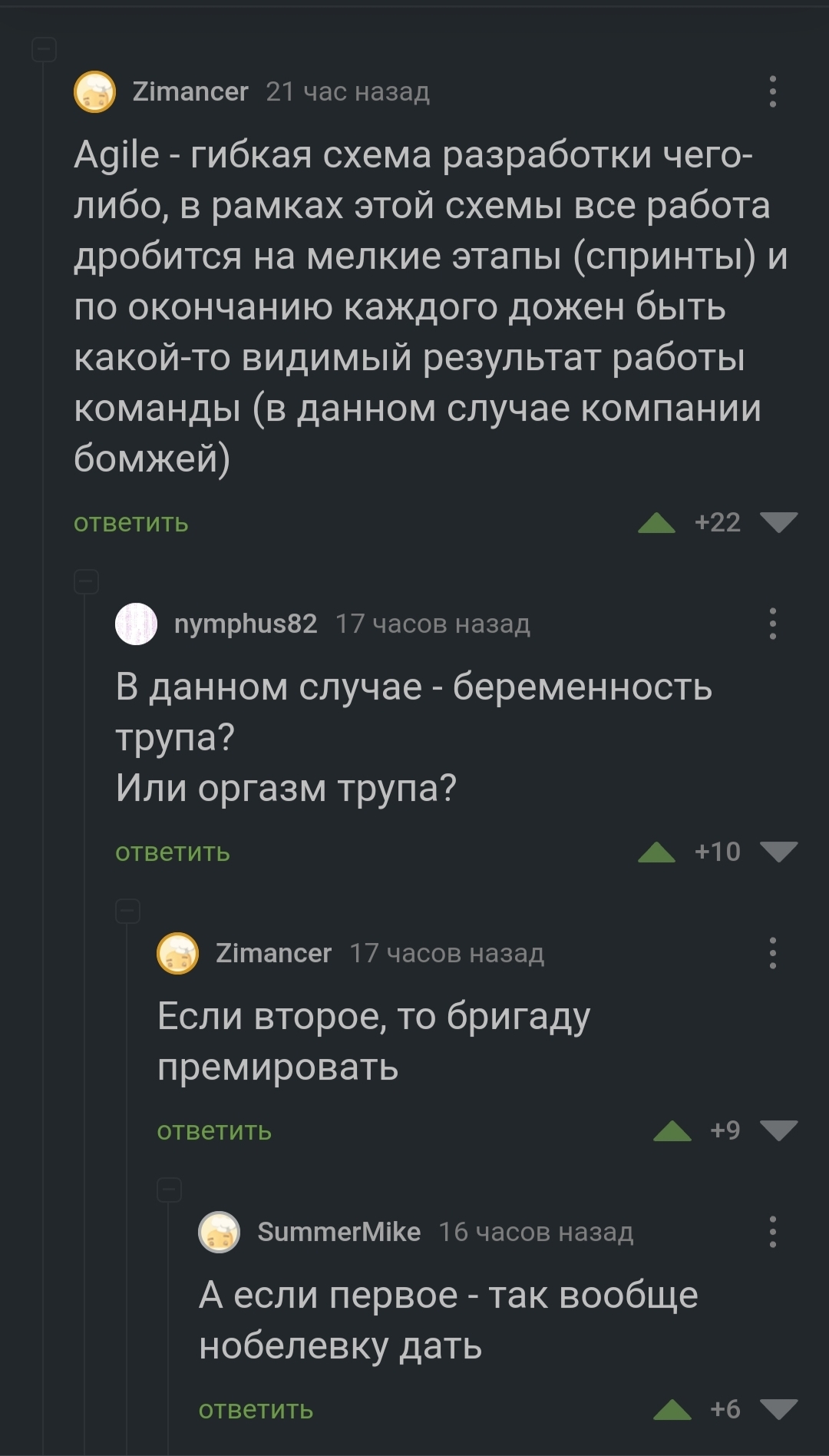Downvote SummerMike's comment rated +6
The image size is (829, 1456).
pos(778,1410)
